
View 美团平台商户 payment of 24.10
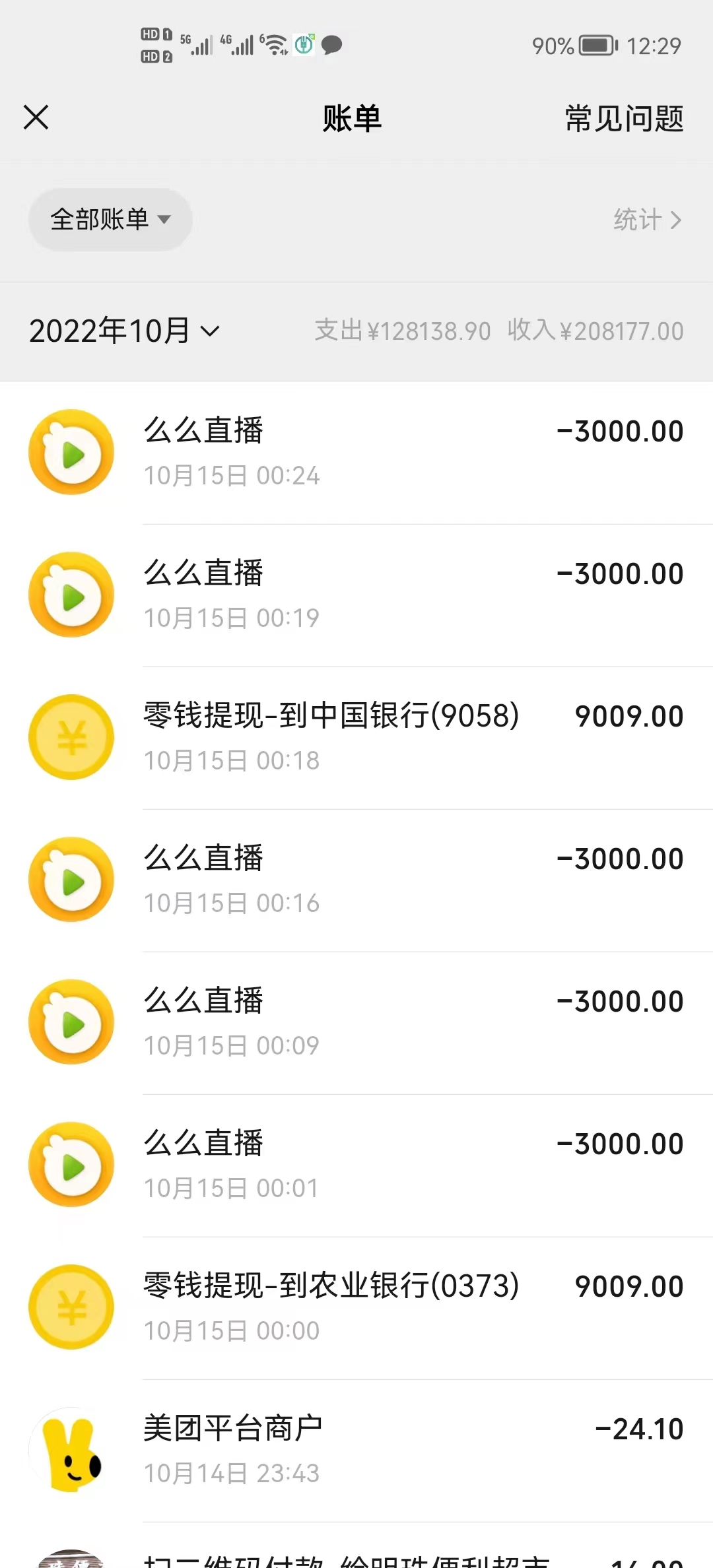356,1451
